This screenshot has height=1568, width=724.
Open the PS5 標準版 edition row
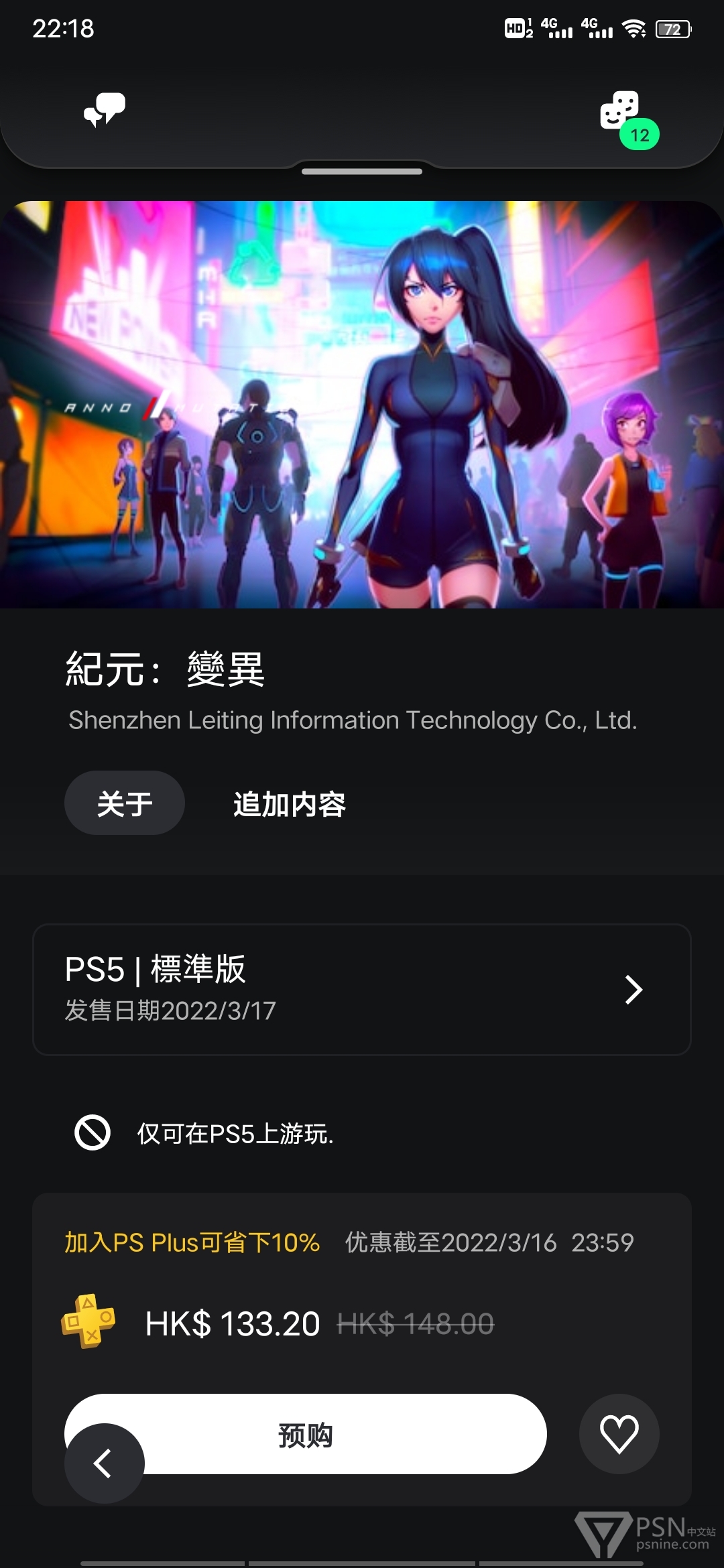(362, 989)
